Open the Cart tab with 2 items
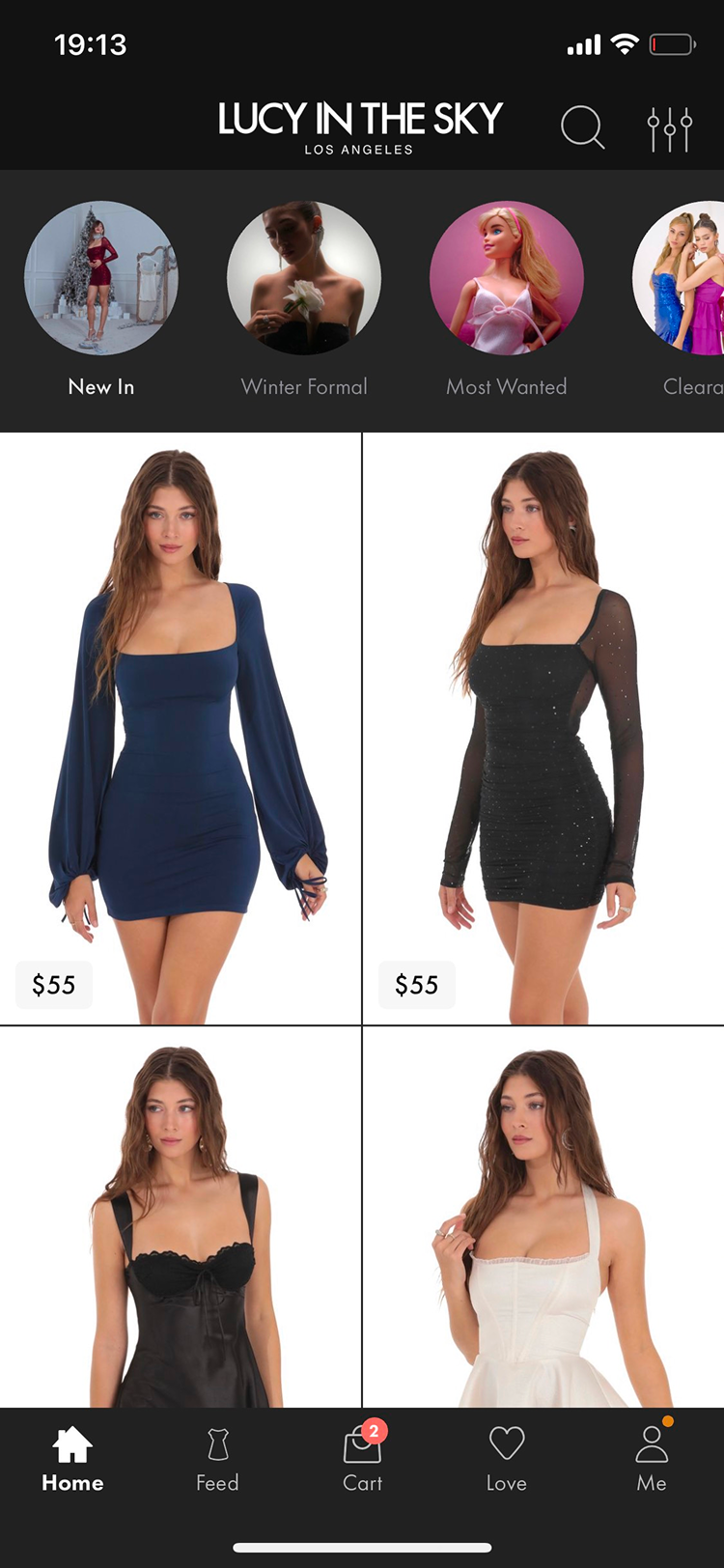 (x=363, y=1459)
